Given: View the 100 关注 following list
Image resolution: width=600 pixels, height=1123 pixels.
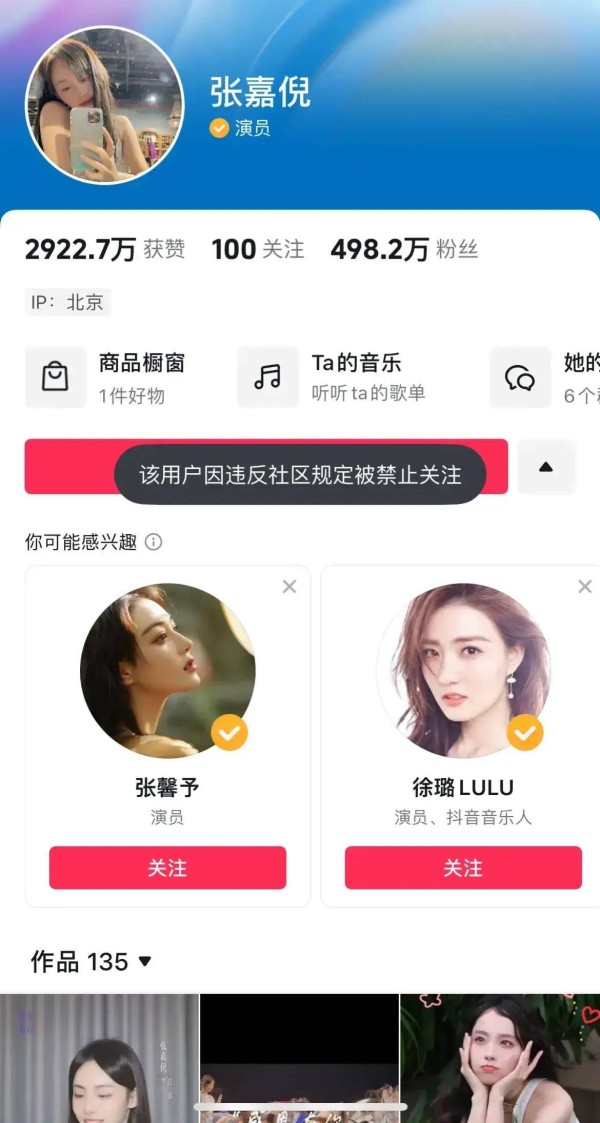Looking at the screenshot, I should (258, 249).
